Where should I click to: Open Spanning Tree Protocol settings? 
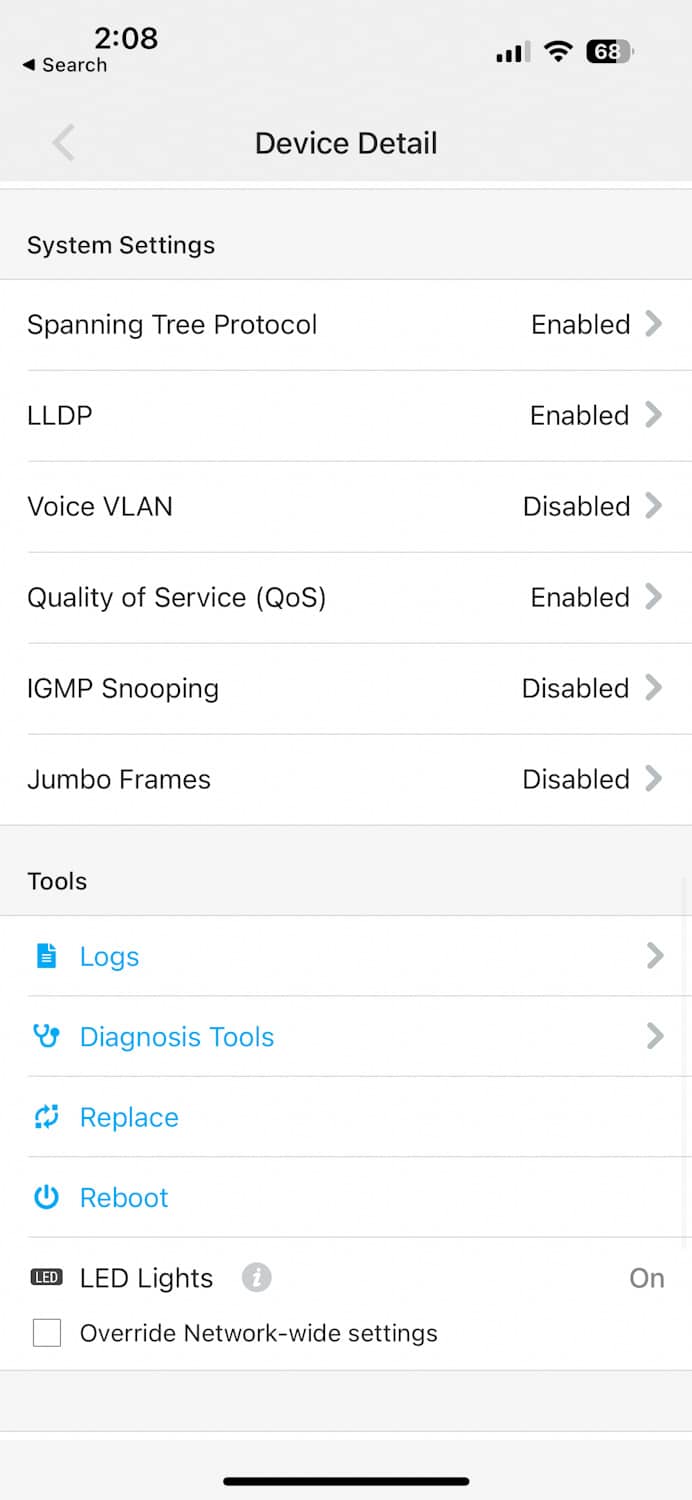pyautogui.click(x=346, y=325)
